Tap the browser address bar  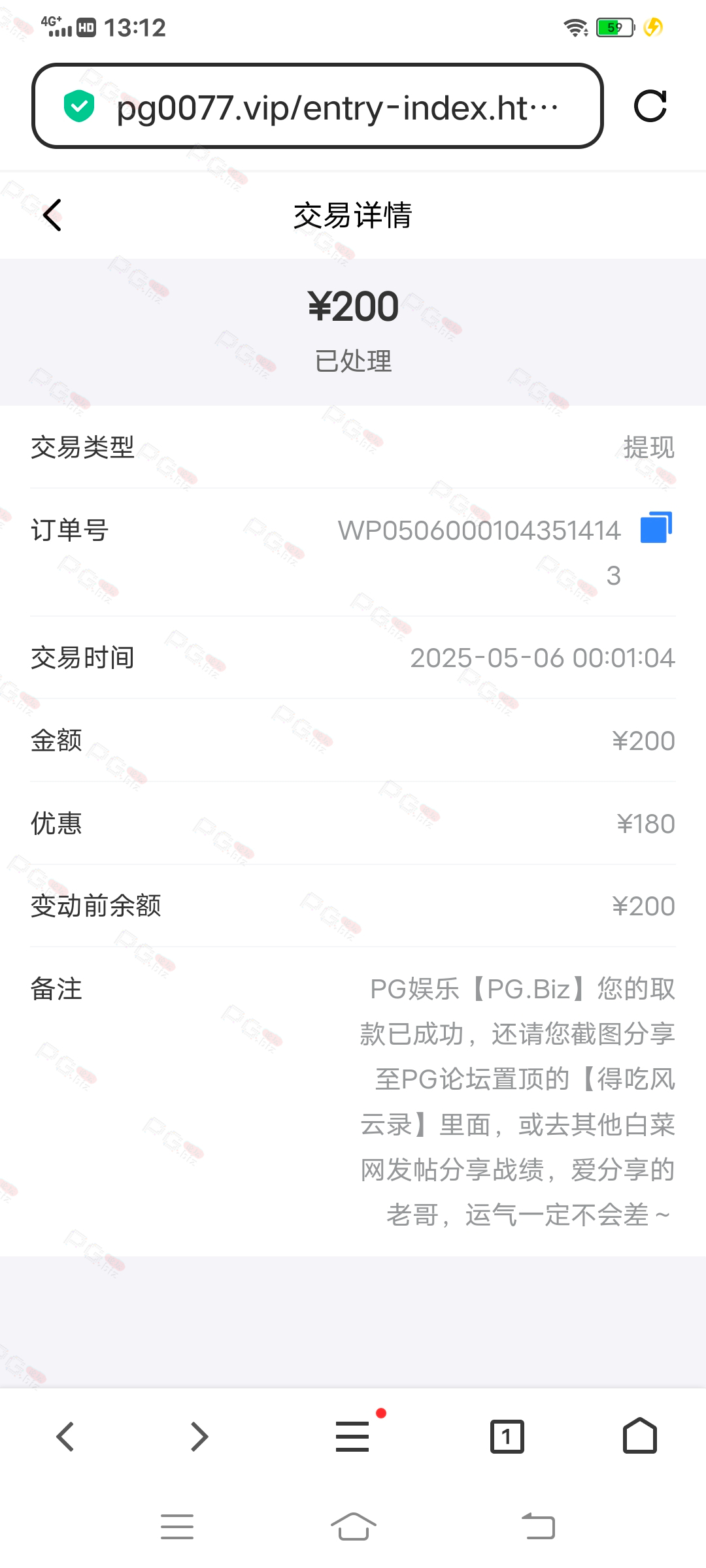pyautogui.click(x=318, y=106)
